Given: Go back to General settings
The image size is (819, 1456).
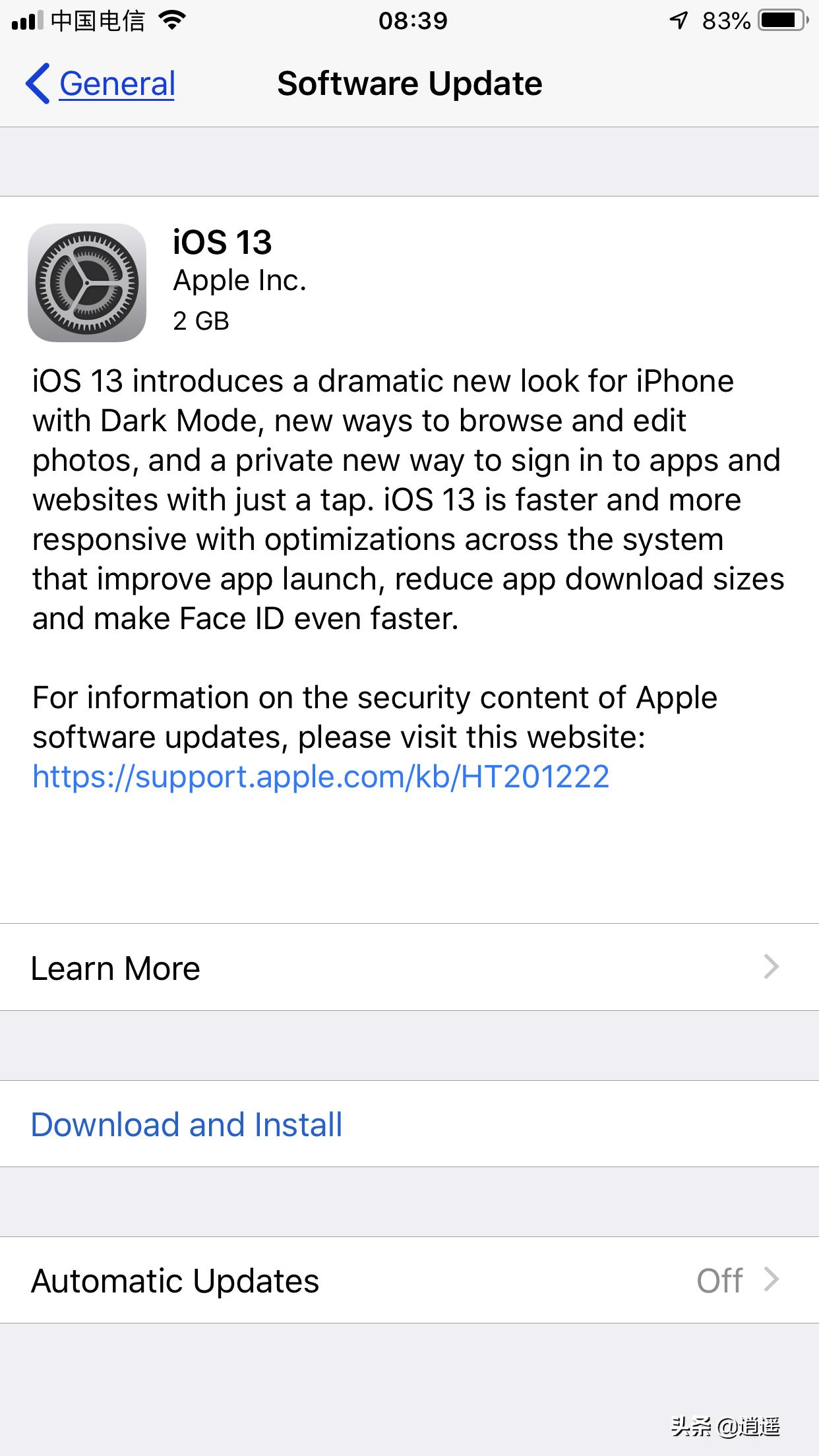Looking at the screenshot, I should (x=101, y=84).
